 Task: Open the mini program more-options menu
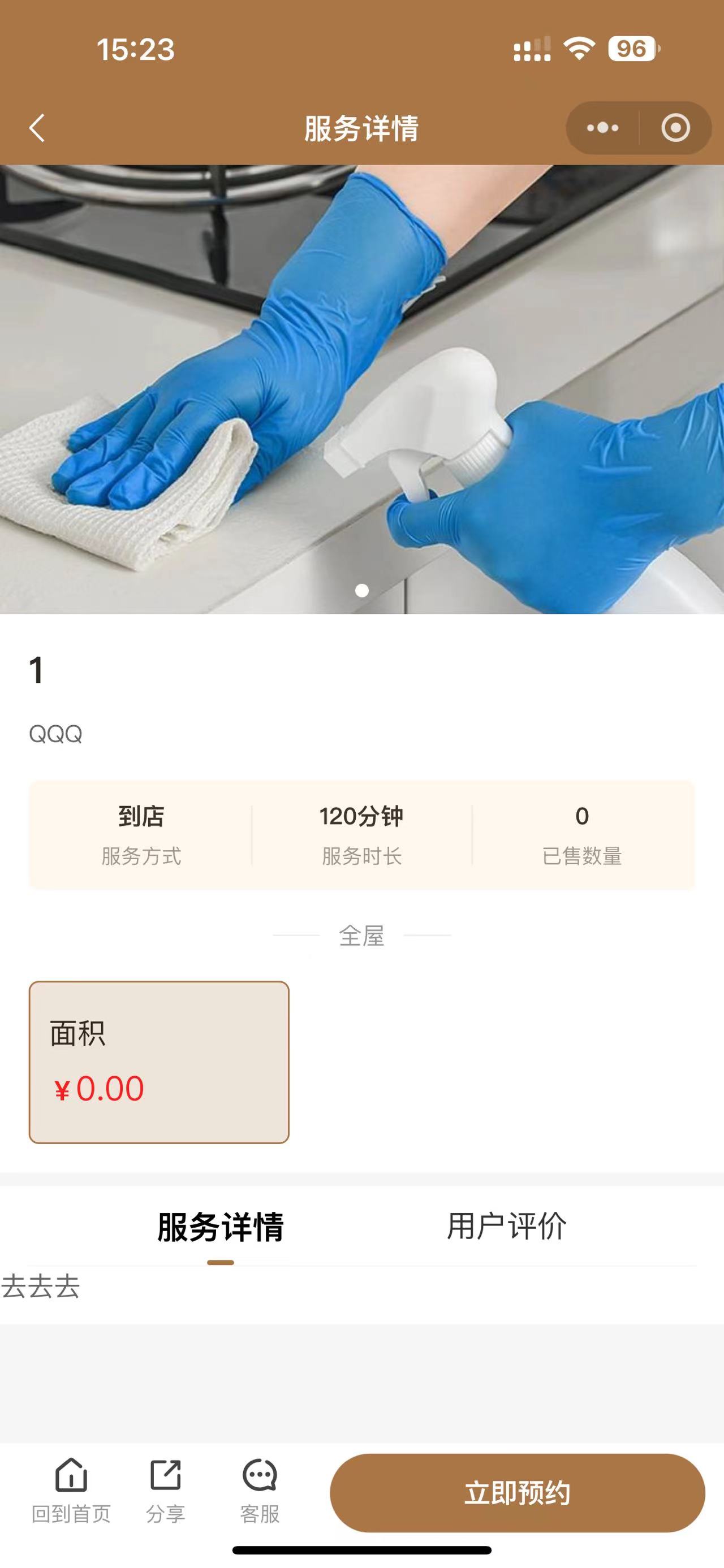click(x=602, y=128)
